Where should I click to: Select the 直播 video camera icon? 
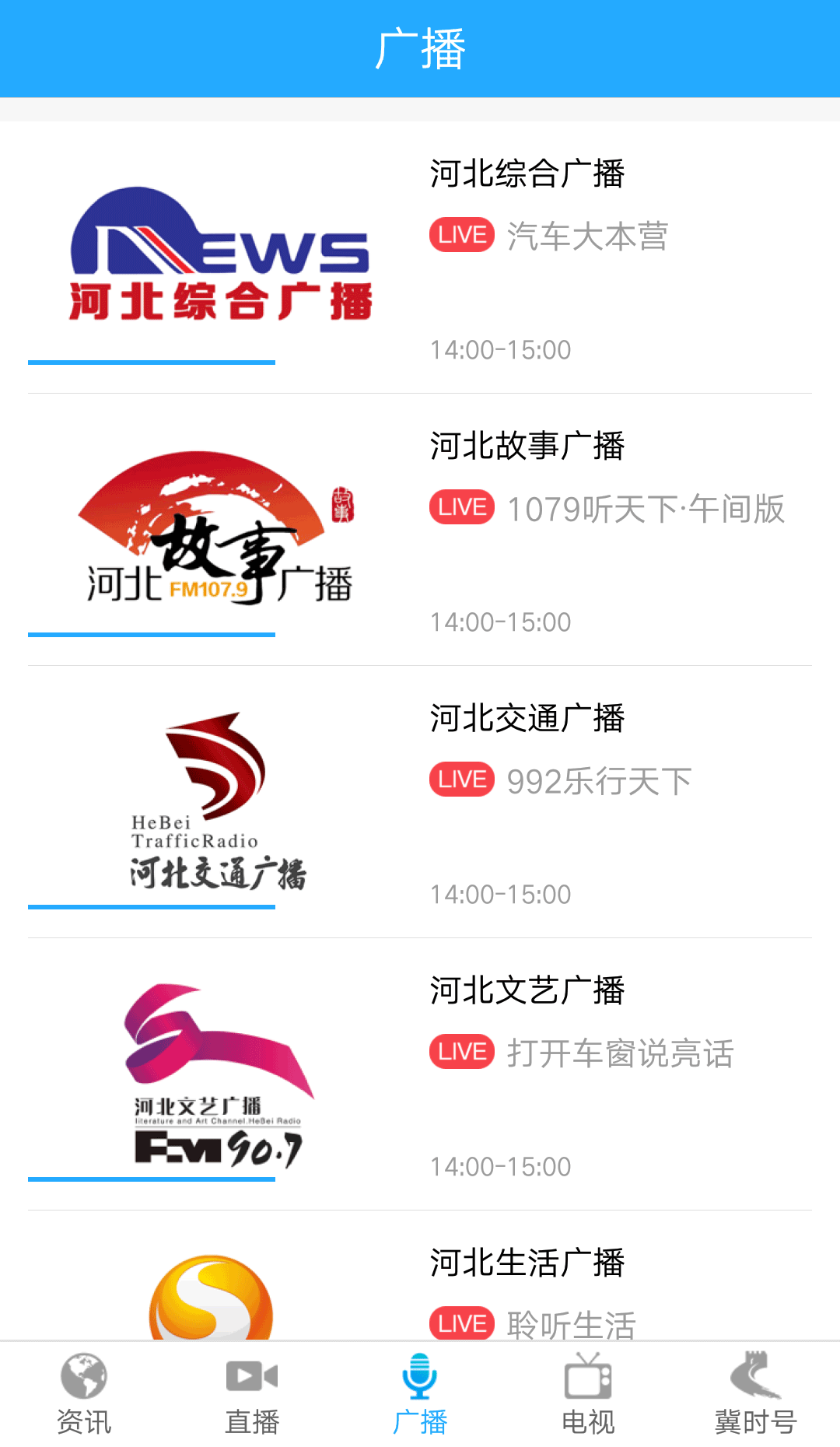[251, 1375]
